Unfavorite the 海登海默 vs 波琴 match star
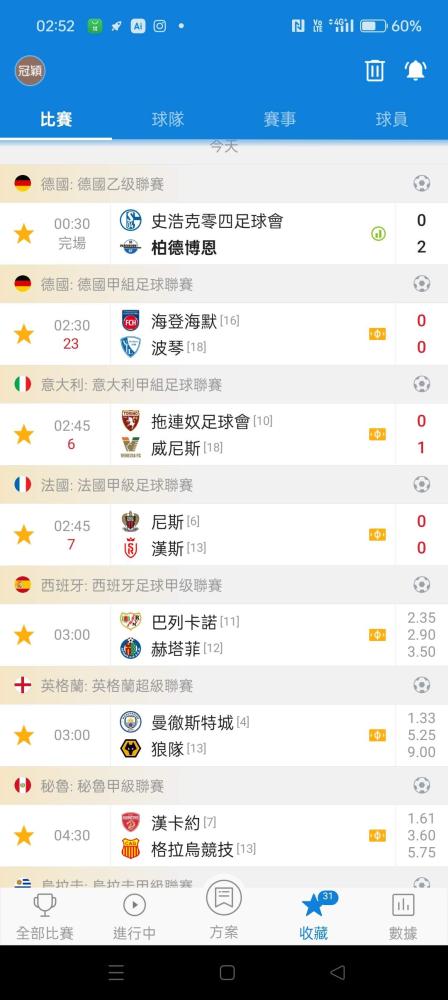Viewport: 448px width, 1000px height. pos(24,334)
